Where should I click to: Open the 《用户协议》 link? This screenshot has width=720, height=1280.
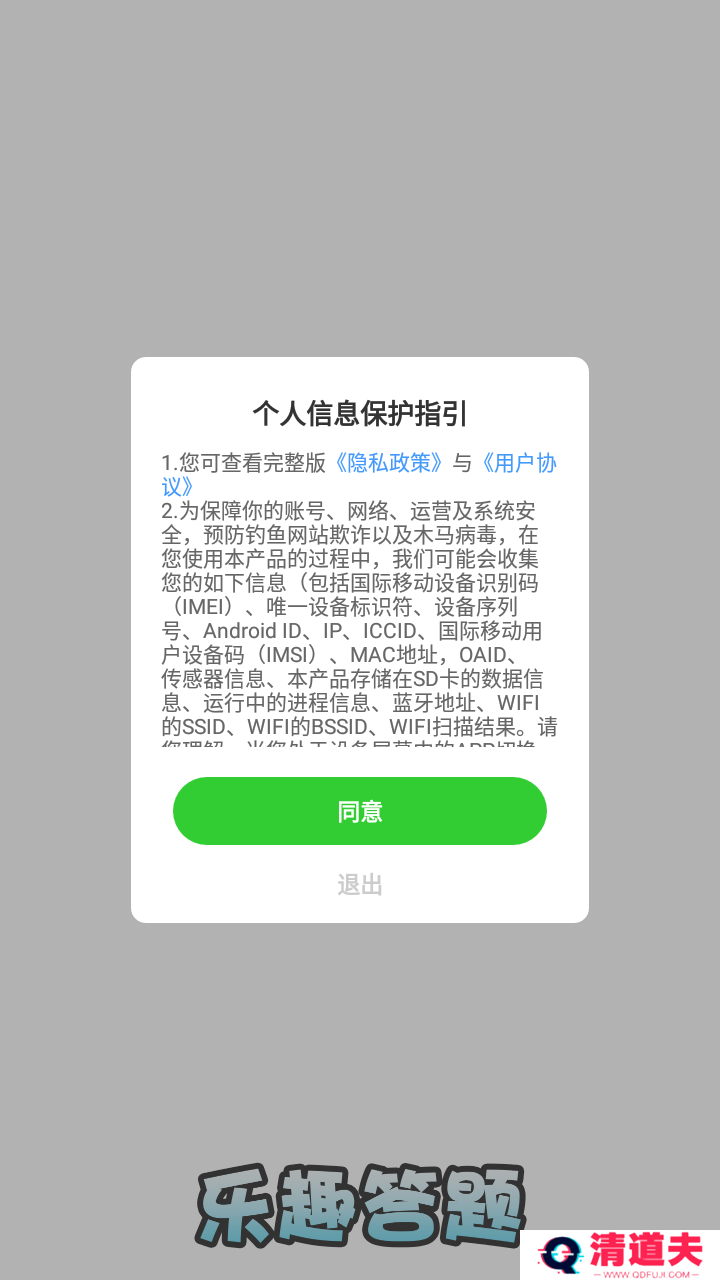518,463
